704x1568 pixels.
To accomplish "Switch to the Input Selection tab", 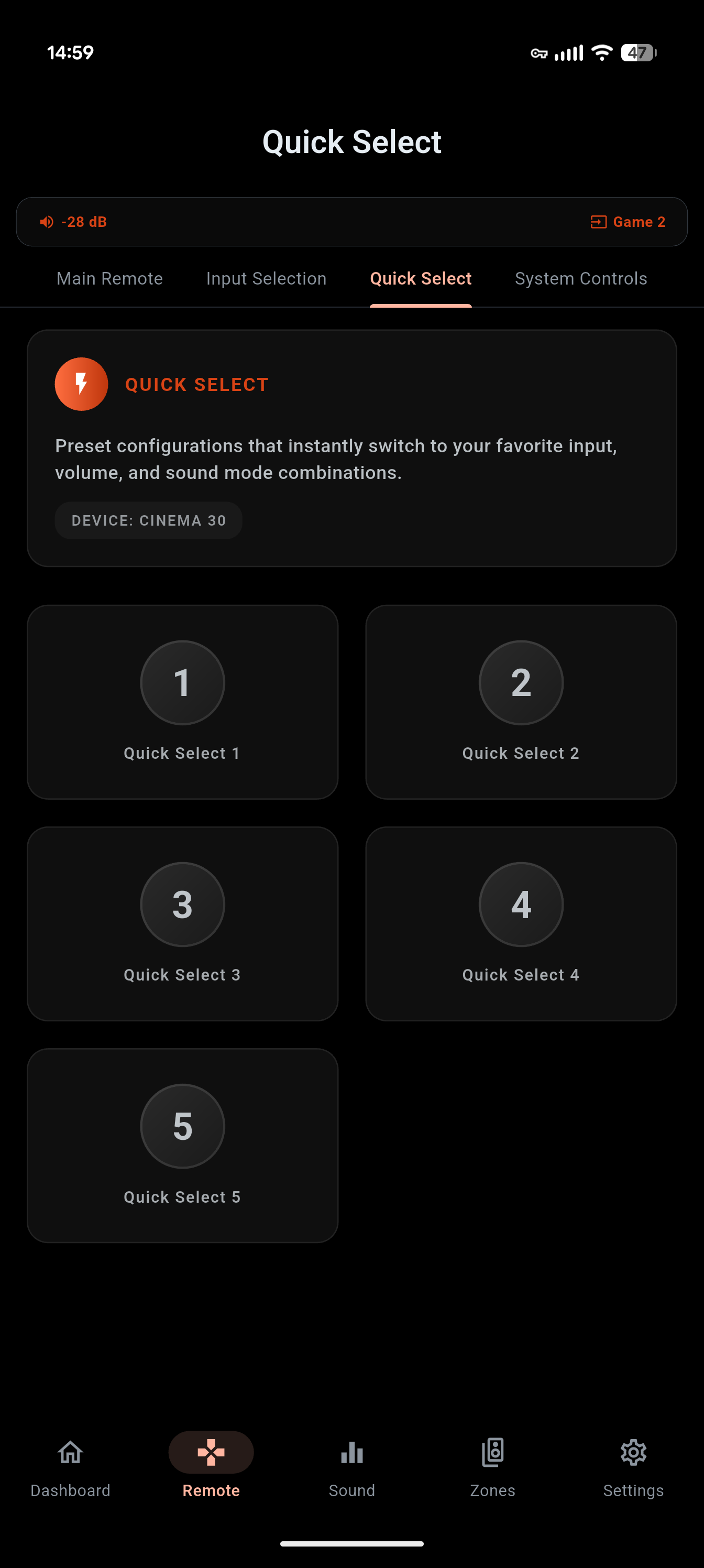I will pos(266,278).
